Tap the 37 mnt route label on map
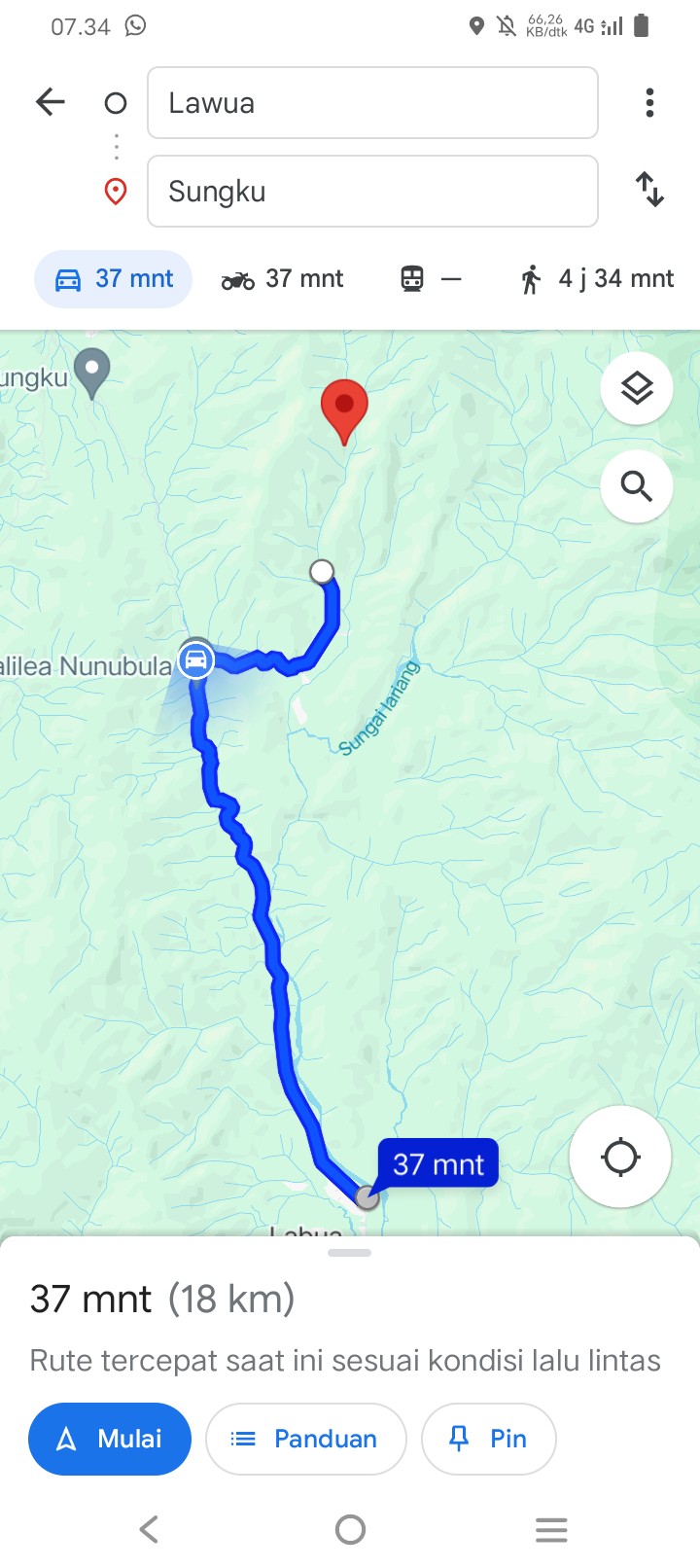This screenshot has height=1568, width=700. (x=438, y=1163)
